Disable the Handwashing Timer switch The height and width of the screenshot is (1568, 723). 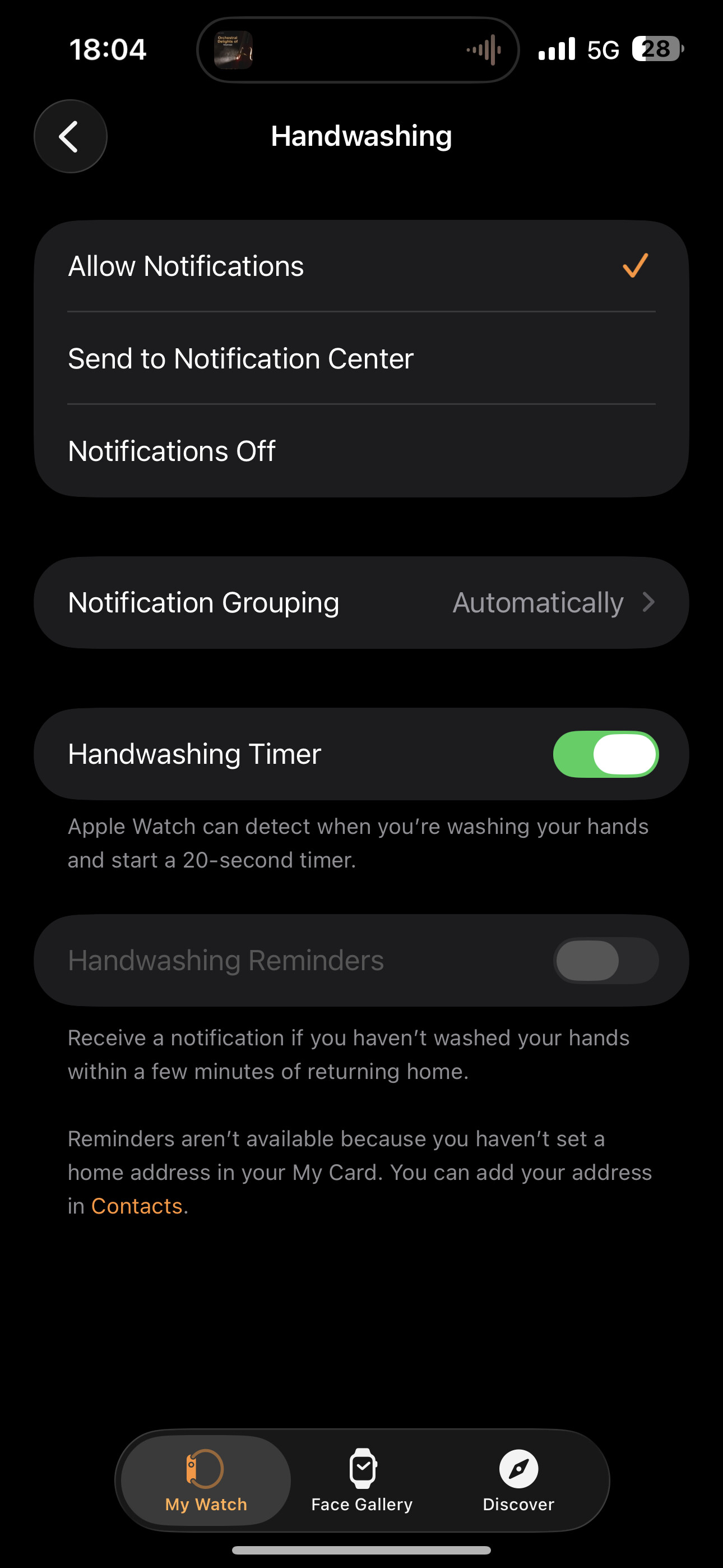[605, 754]
